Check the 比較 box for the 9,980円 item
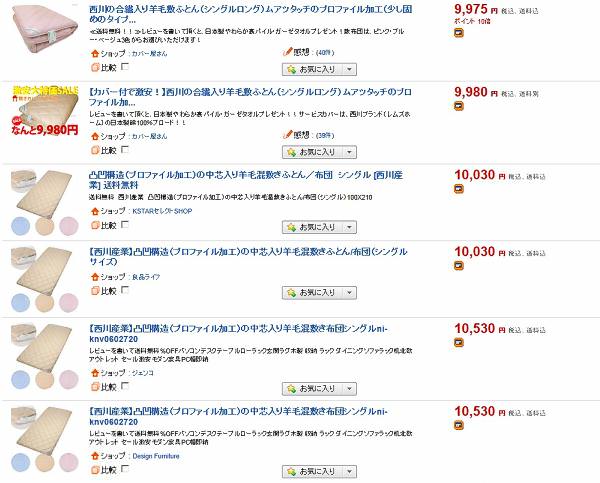This screenshot has height=483, width=600. [125, 150]
